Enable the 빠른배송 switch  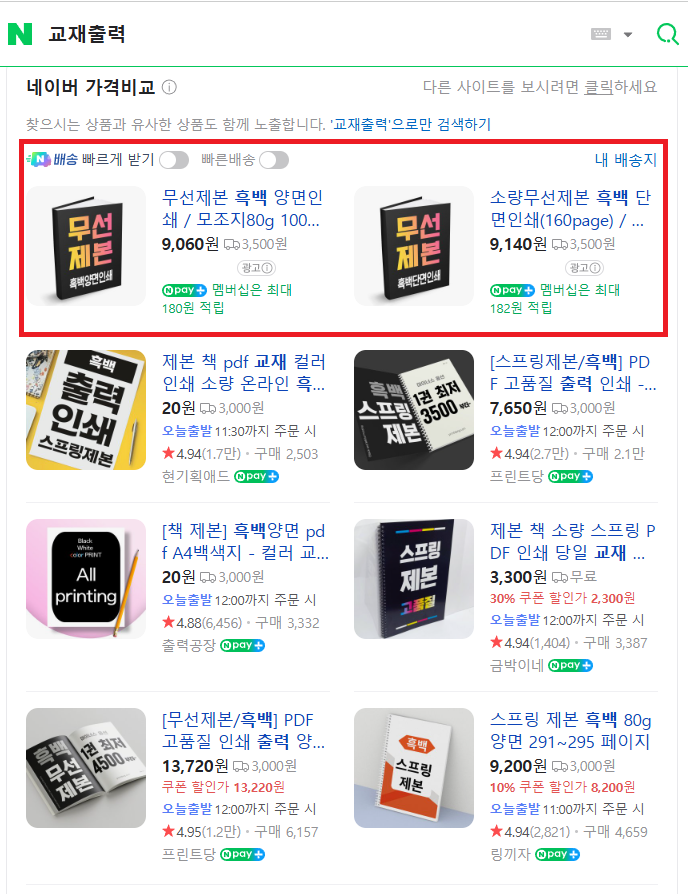273,160
